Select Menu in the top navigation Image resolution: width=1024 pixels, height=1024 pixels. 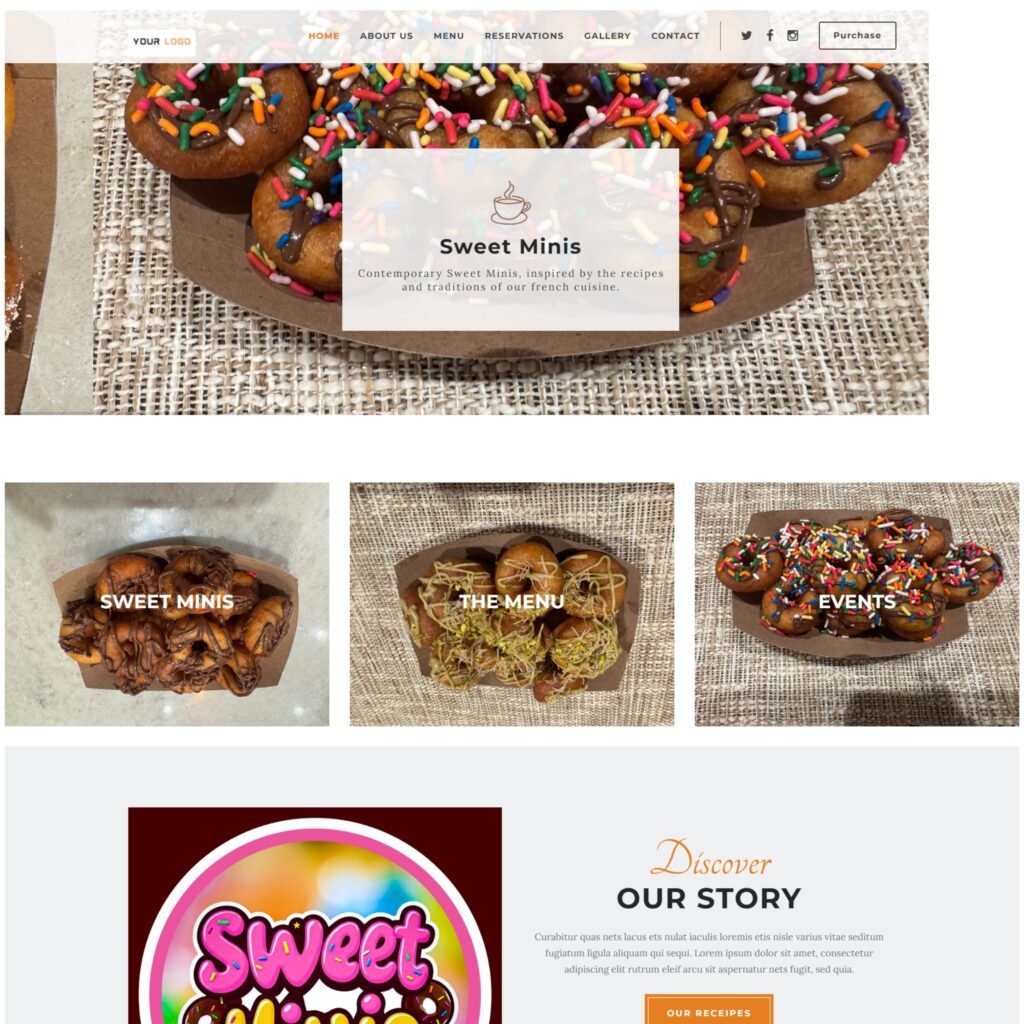click(x=449, y=36)
